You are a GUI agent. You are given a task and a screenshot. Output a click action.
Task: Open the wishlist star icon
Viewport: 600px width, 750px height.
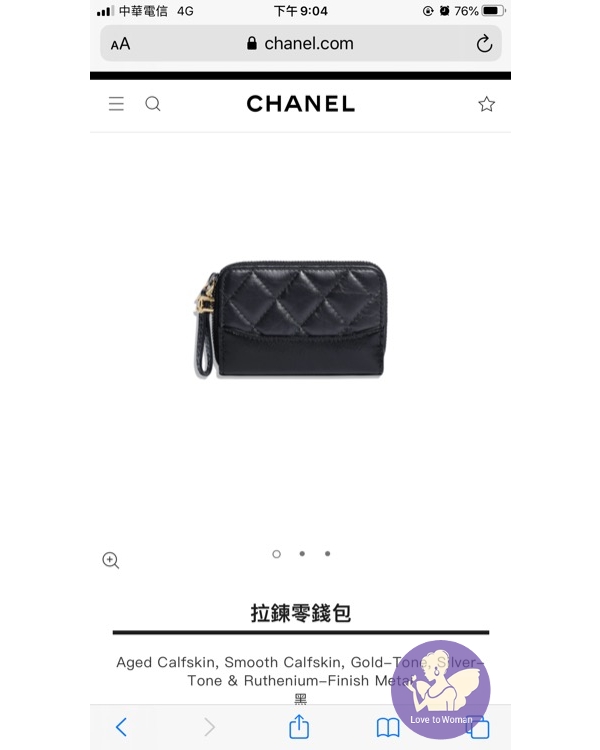tap(486, 104)
